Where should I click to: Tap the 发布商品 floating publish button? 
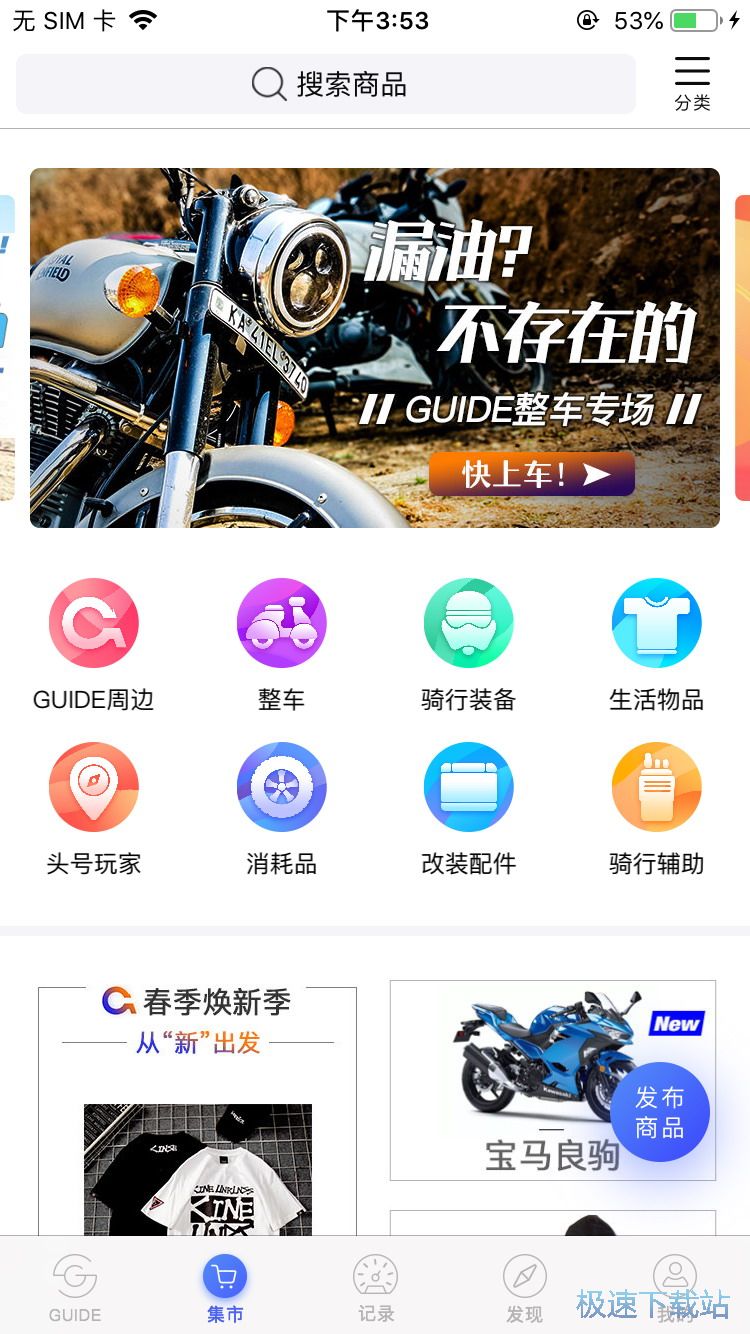(x=660, y=1111)
